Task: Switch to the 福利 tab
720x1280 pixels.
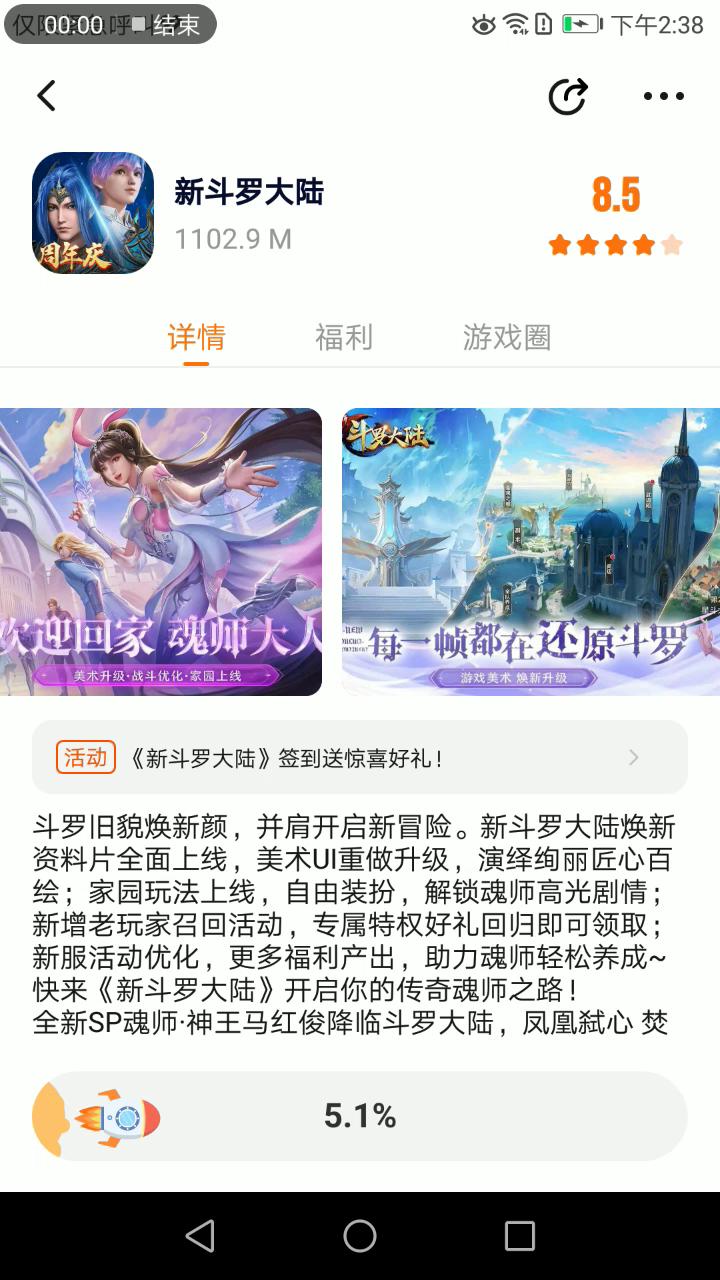Action: coord(344,338)
